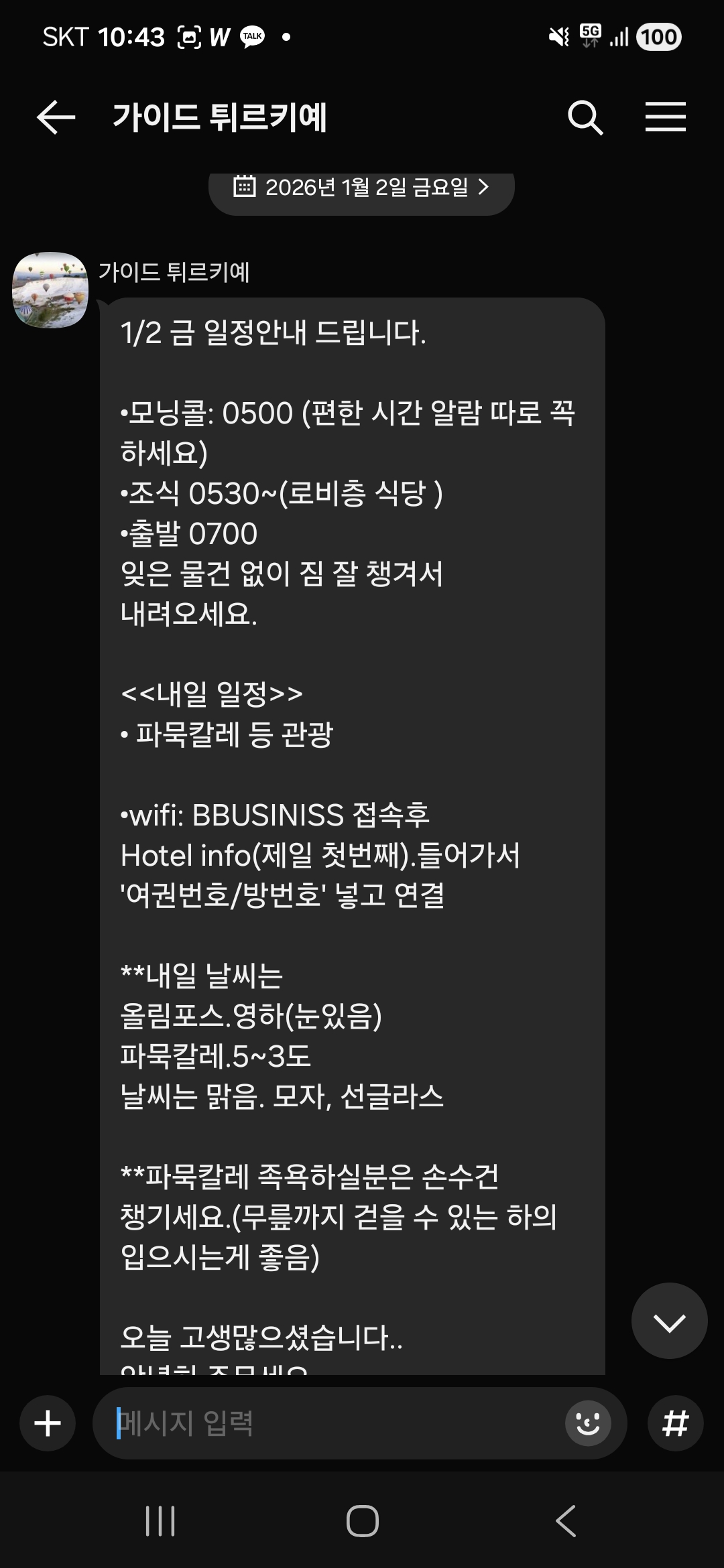The width and height of the screenshot is (724, 1568).
Task: Open the chat room hamburger menu
Action: click(x=665, y=117)
